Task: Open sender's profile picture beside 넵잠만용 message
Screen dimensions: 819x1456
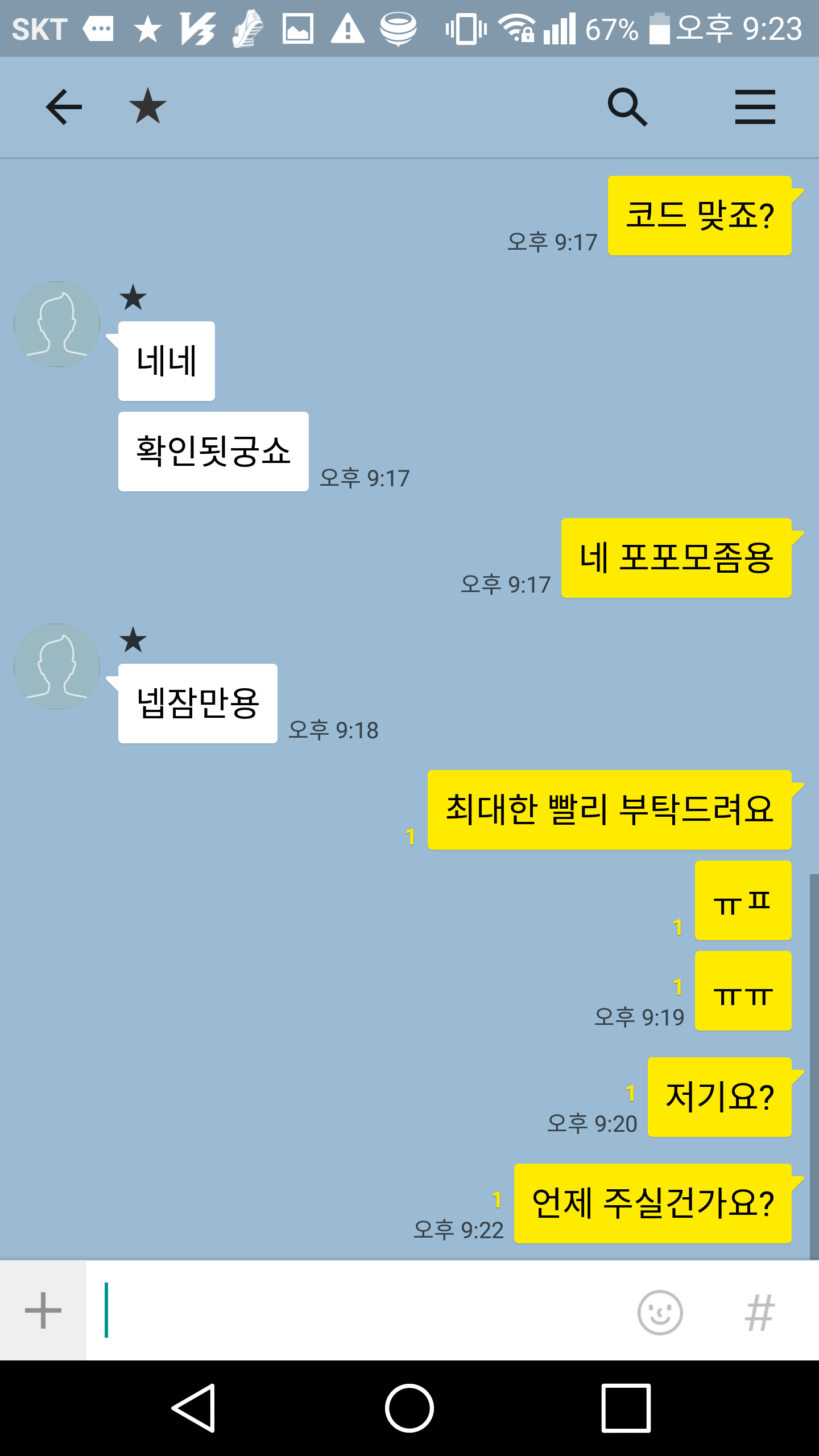Action: 57,667
